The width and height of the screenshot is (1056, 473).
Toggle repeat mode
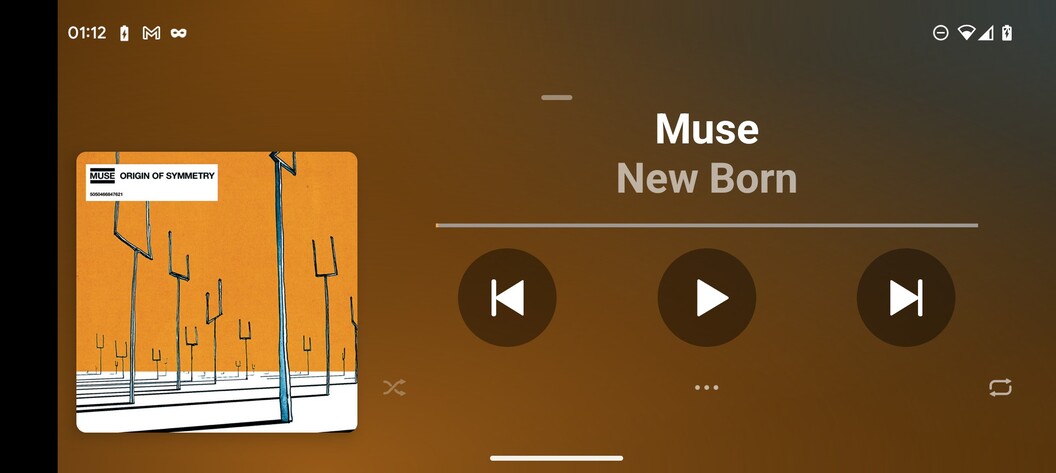pyautogui.click(x=1000, y=387)
